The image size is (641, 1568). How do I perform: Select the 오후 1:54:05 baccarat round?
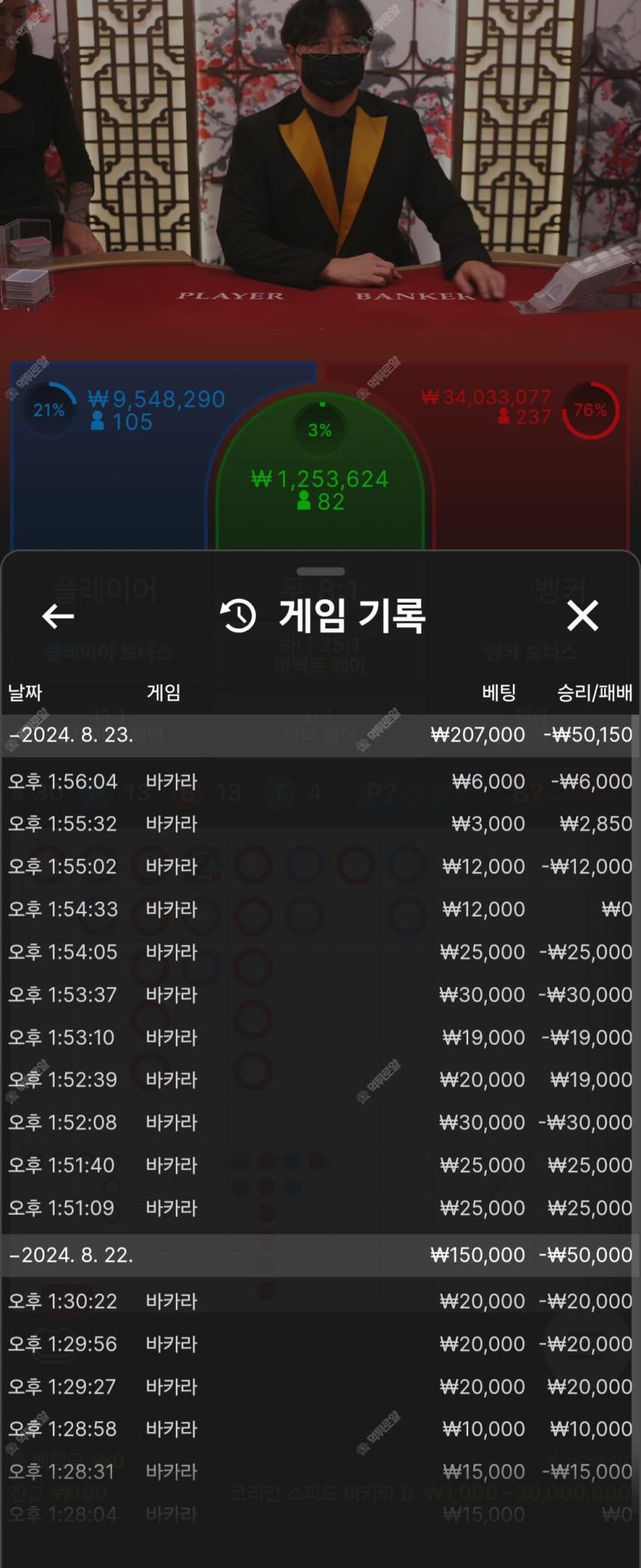coord(319,952)
